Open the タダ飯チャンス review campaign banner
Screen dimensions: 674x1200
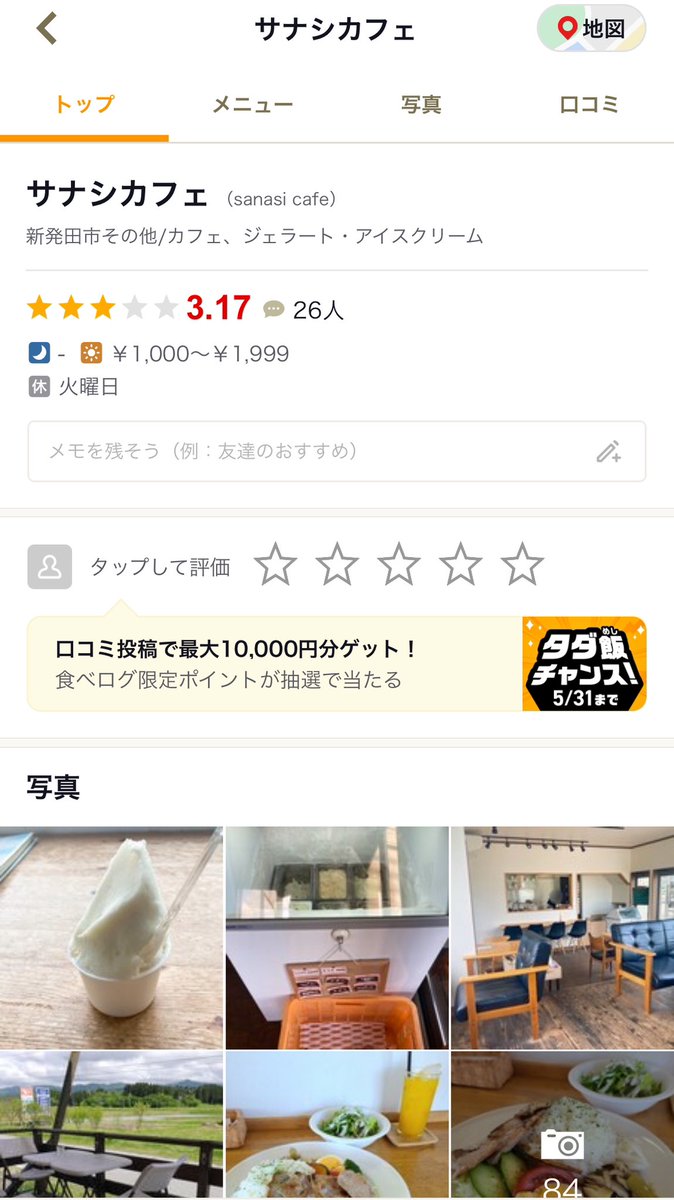pyautogui.click(x=336, y=664)
